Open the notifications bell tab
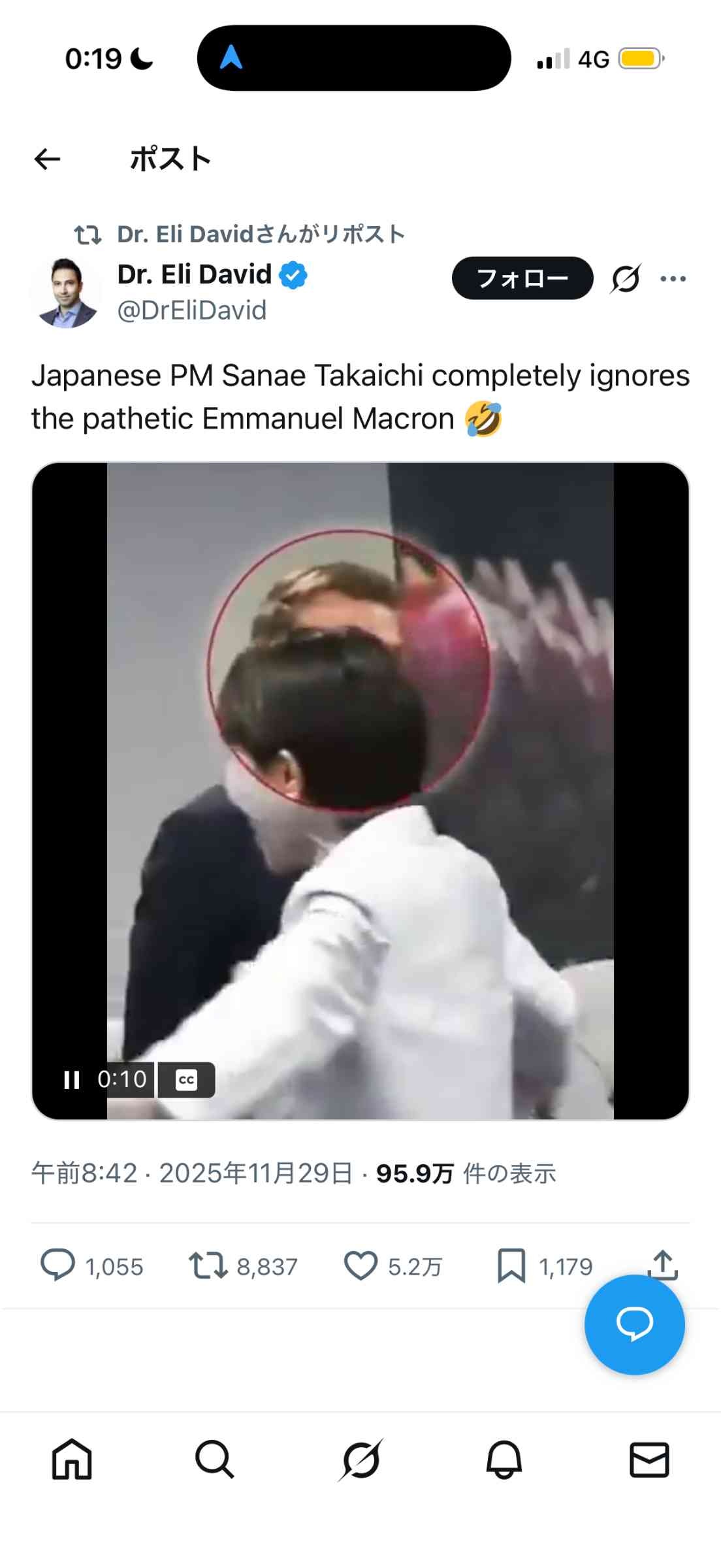Image resolution: width=721 pixels, height=1568 pixels. (504, 1459)
